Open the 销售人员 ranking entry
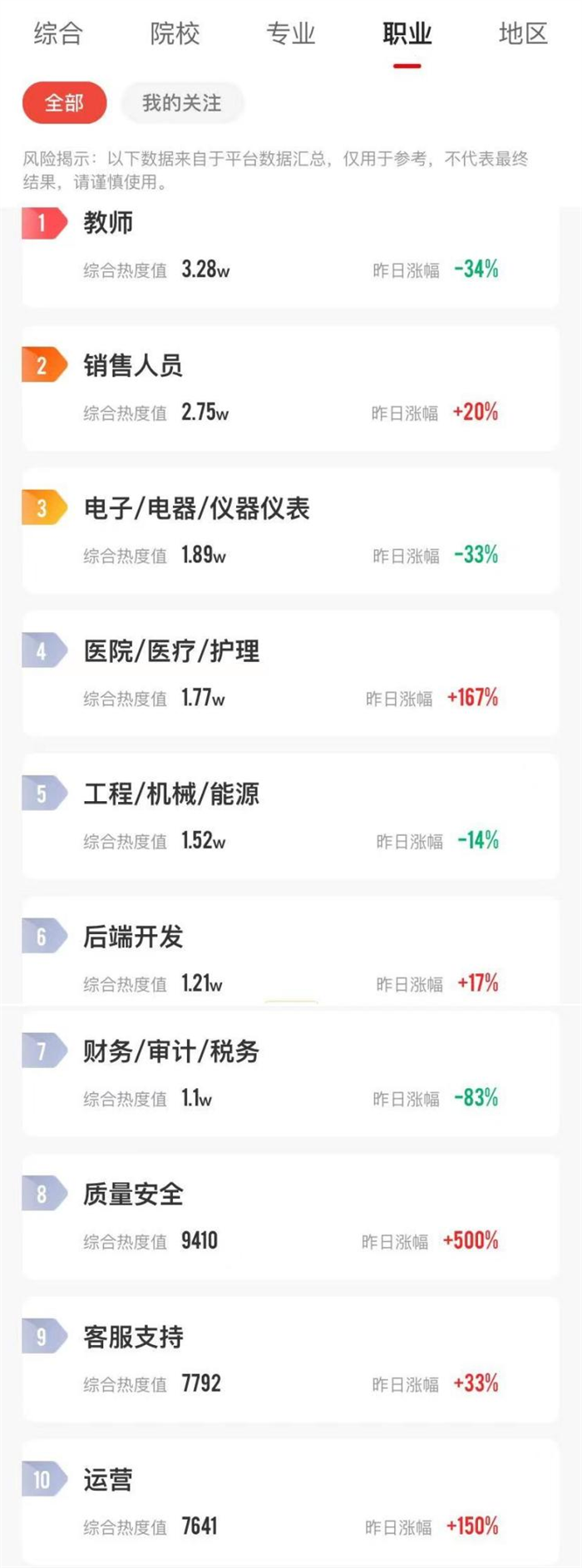This screenshot has width=582, height=1568. coord(290,388)
